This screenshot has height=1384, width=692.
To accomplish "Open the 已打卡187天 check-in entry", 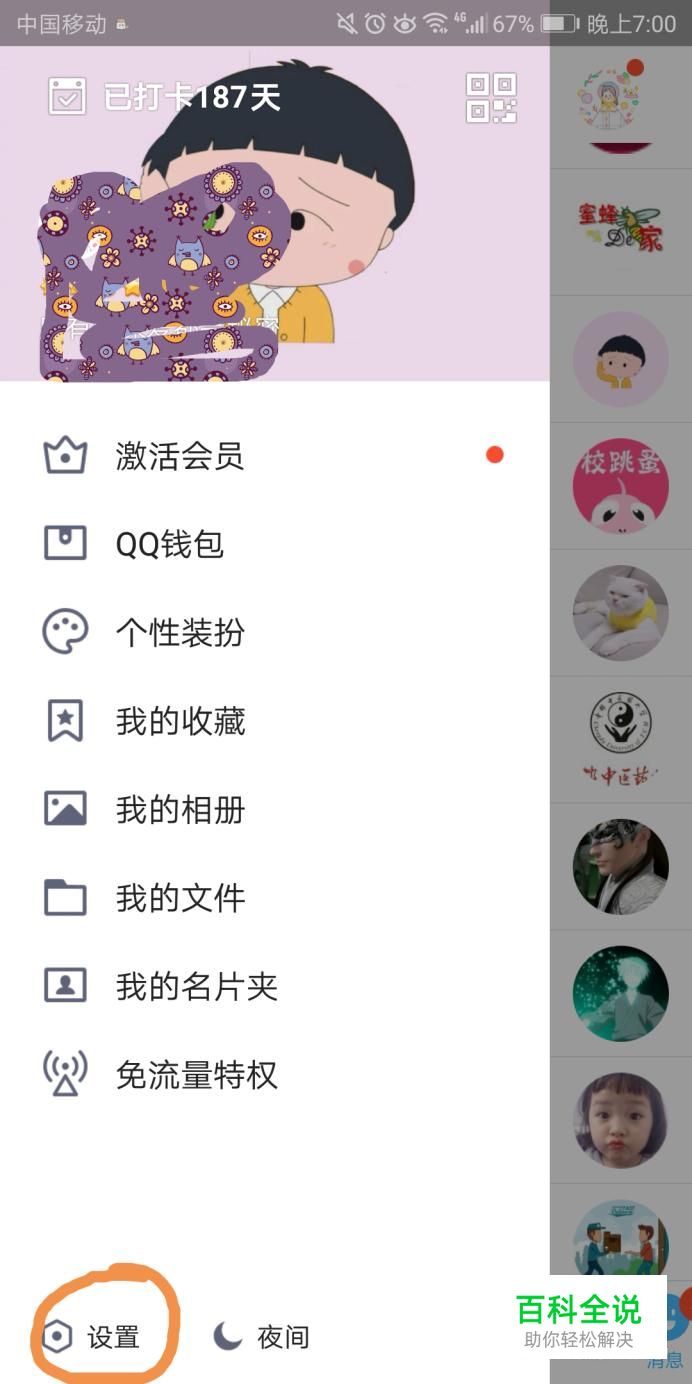I will [x=165, y=97].
